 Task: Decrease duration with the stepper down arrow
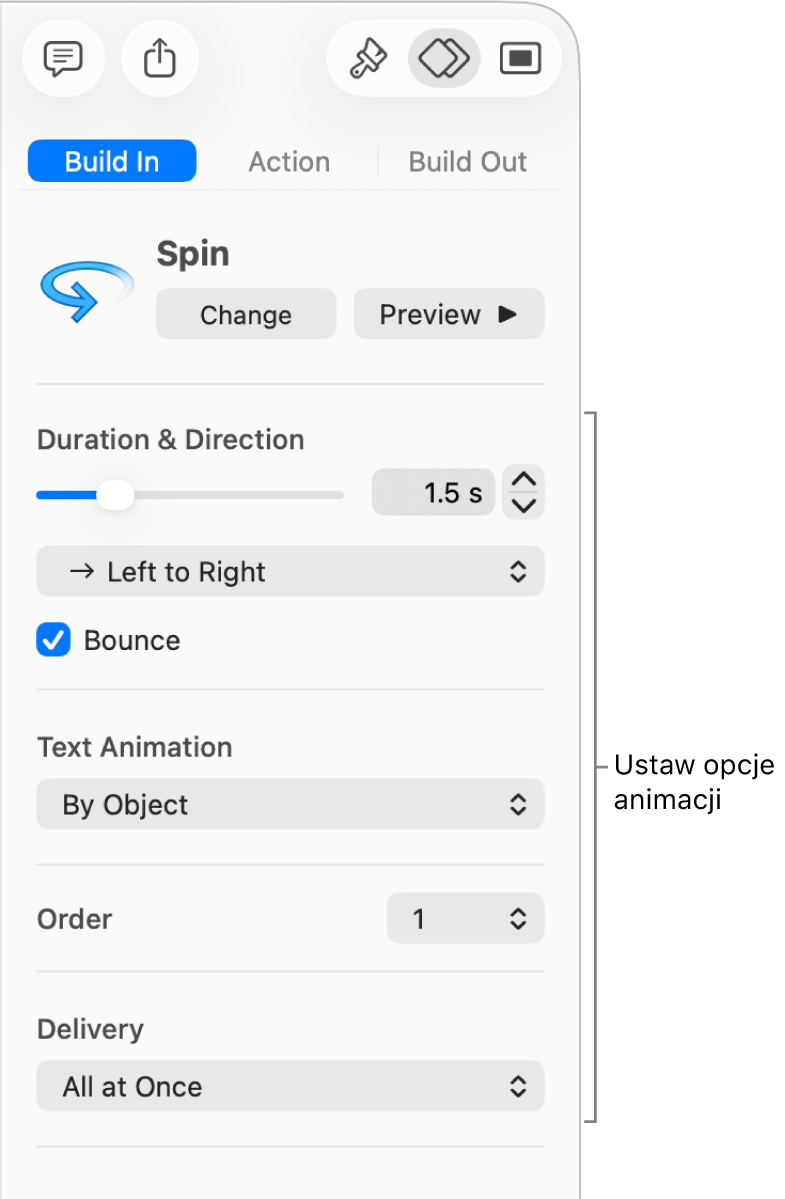point(525,505)
